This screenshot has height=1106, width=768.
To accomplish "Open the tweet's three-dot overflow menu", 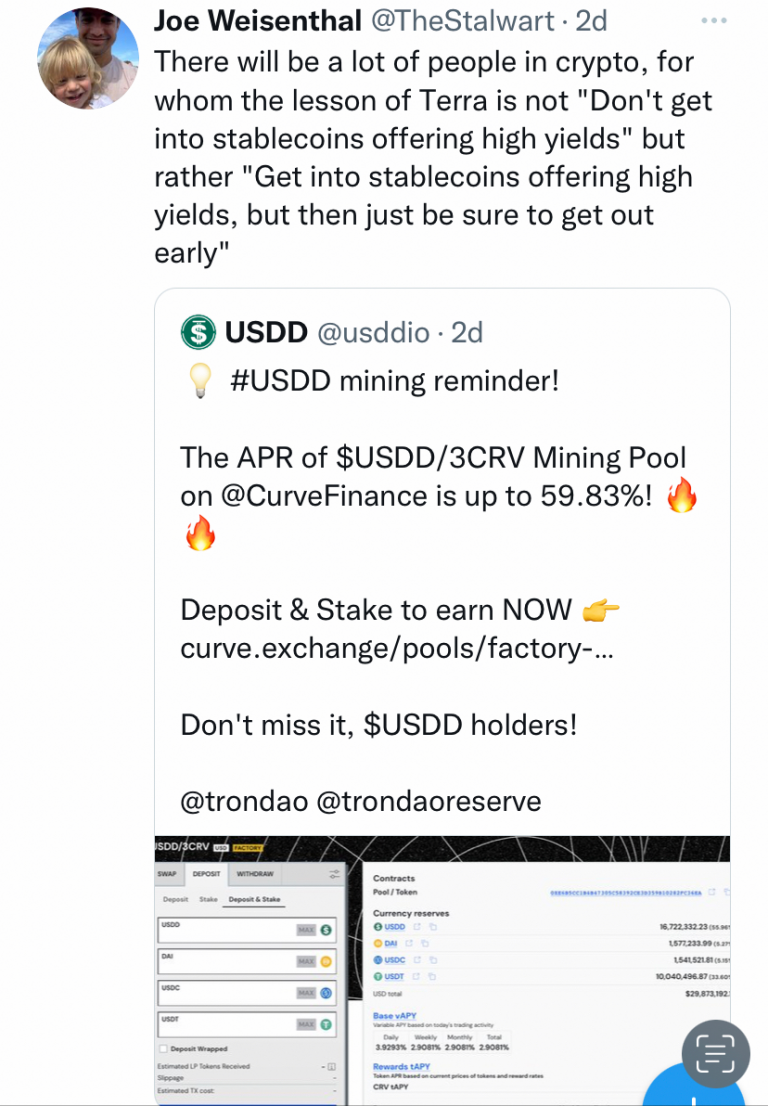I will 713,20.
